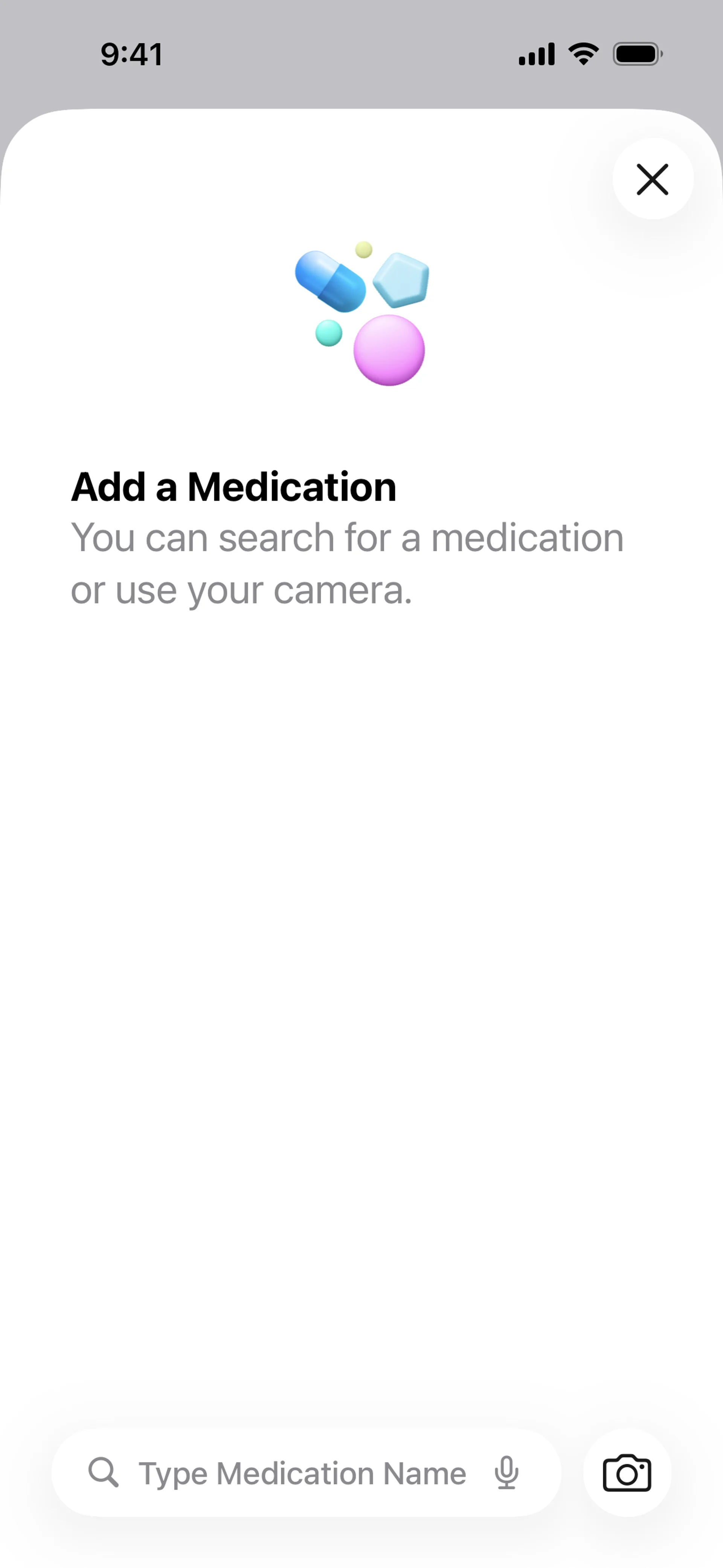Close the Add a Medication sheet

click(x=653, y=179)
